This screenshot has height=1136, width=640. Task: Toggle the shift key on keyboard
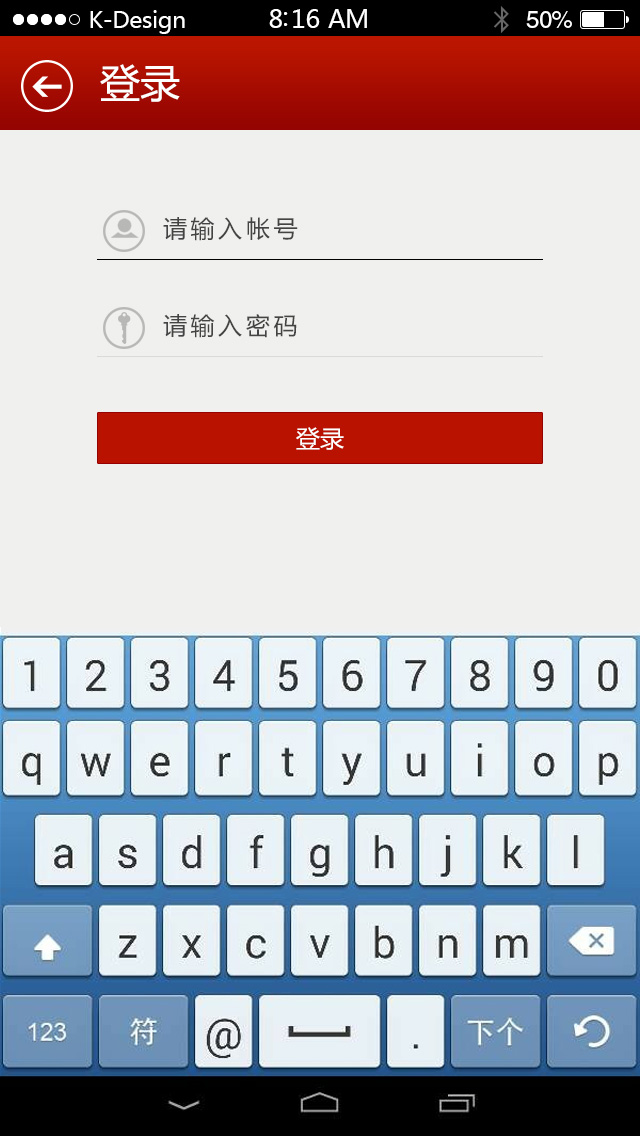click(x=48, y=941)
